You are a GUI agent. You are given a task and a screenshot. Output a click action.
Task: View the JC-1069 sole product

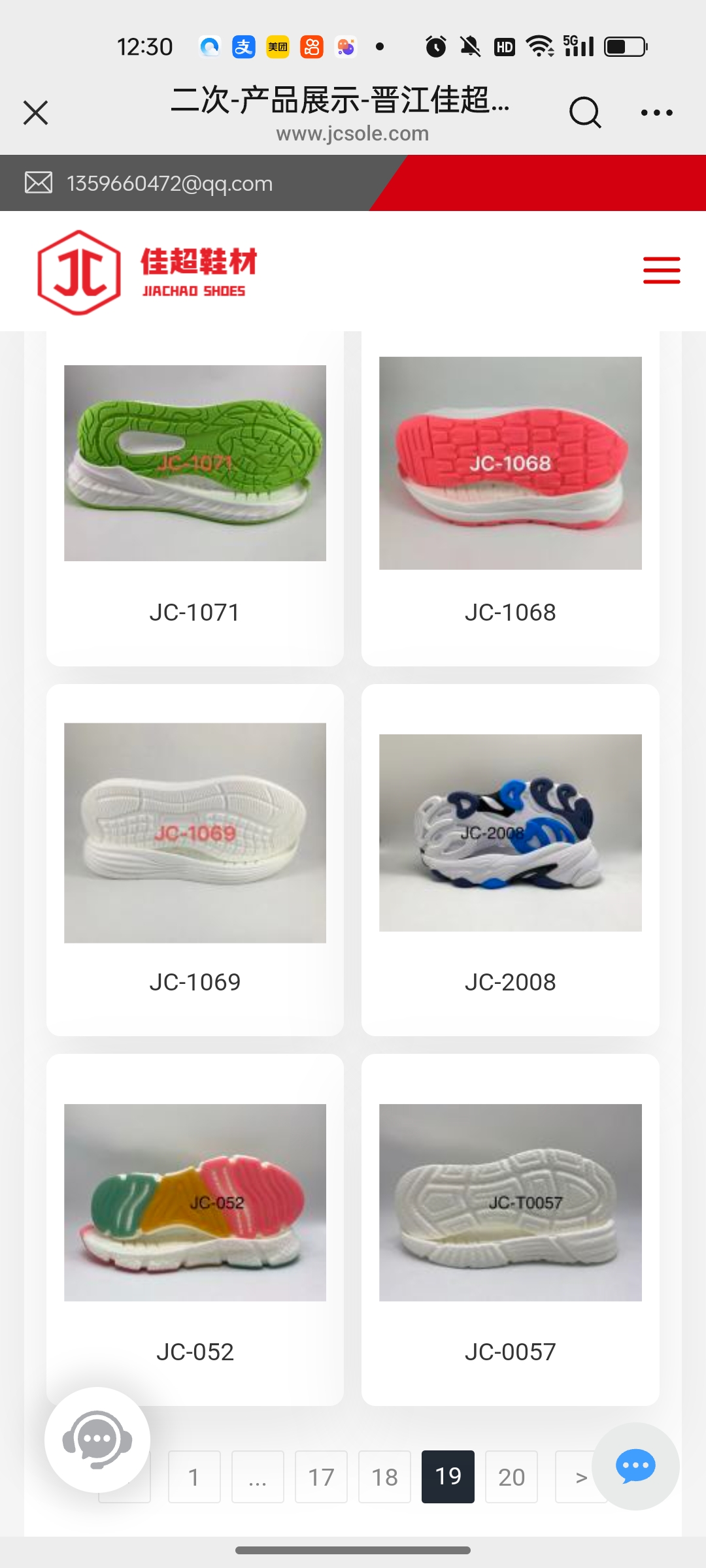point(195,856)
